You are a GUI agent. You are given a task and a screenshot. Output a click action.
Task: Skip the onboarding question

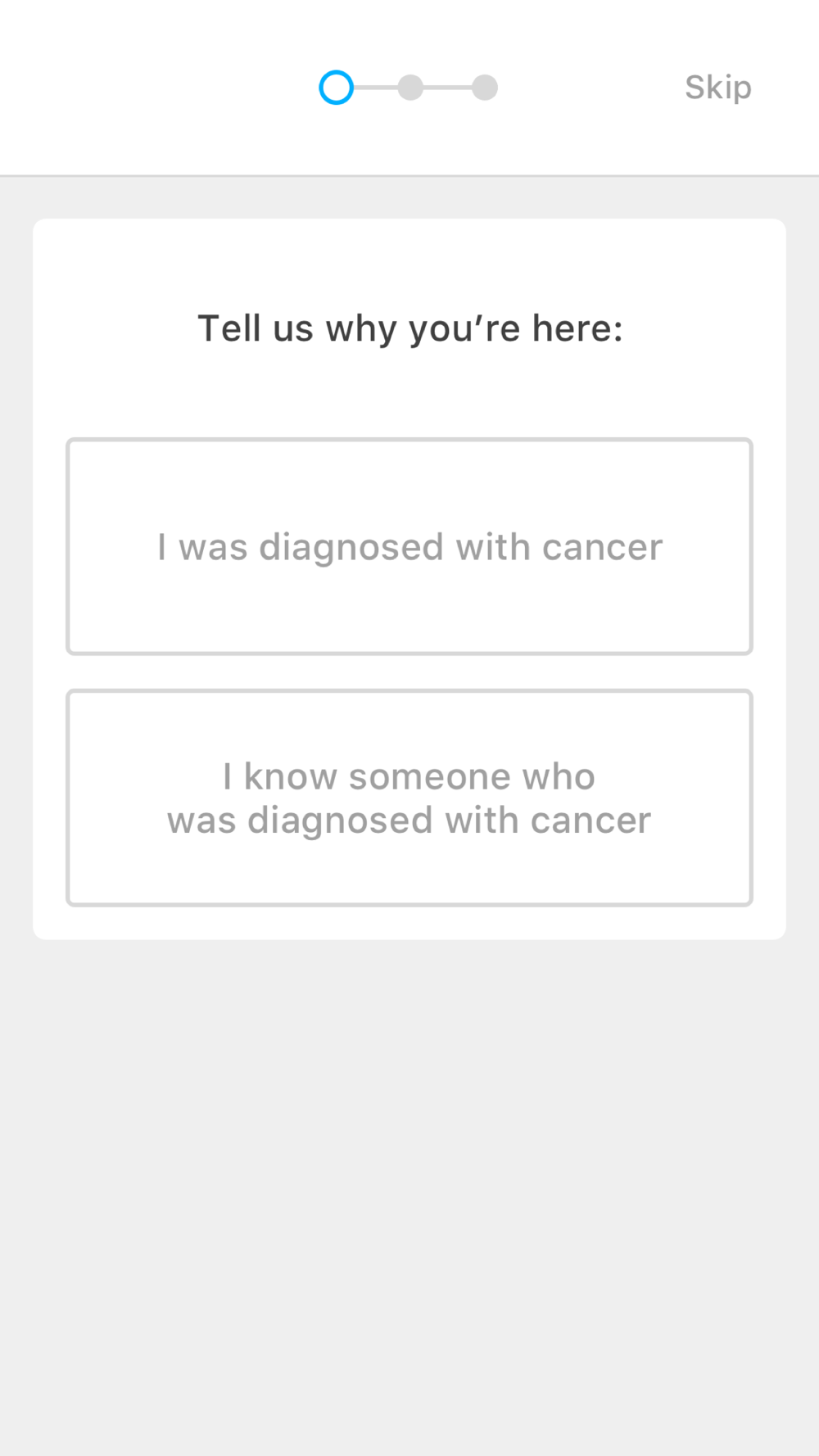click(717, 88)
